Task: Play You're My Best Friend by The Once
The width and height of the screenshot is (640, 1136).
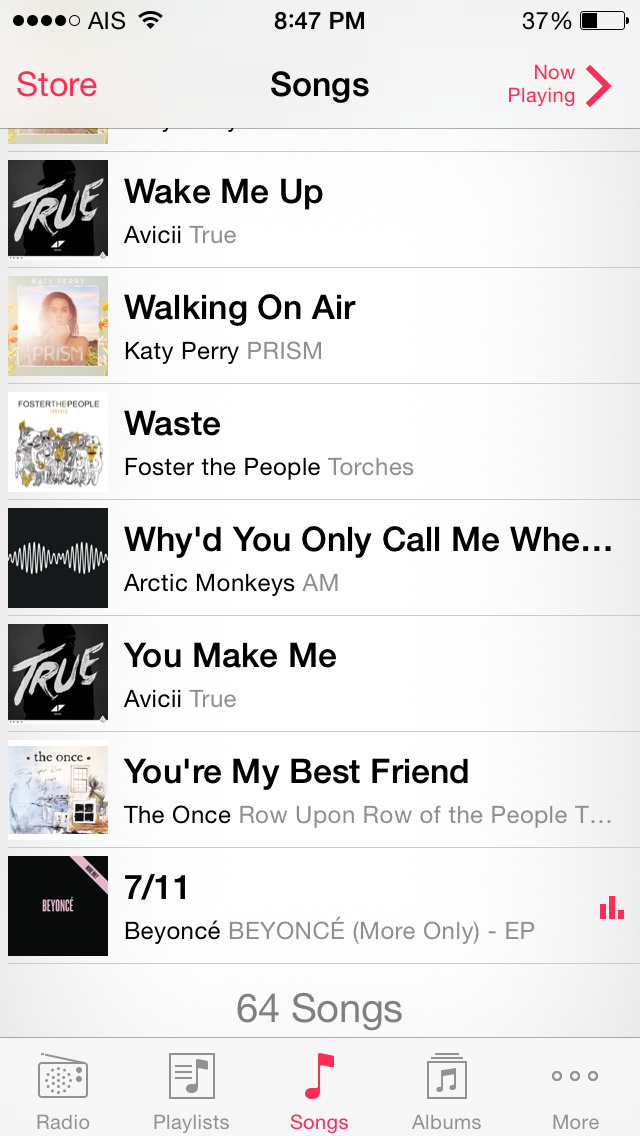Action: 320,790
